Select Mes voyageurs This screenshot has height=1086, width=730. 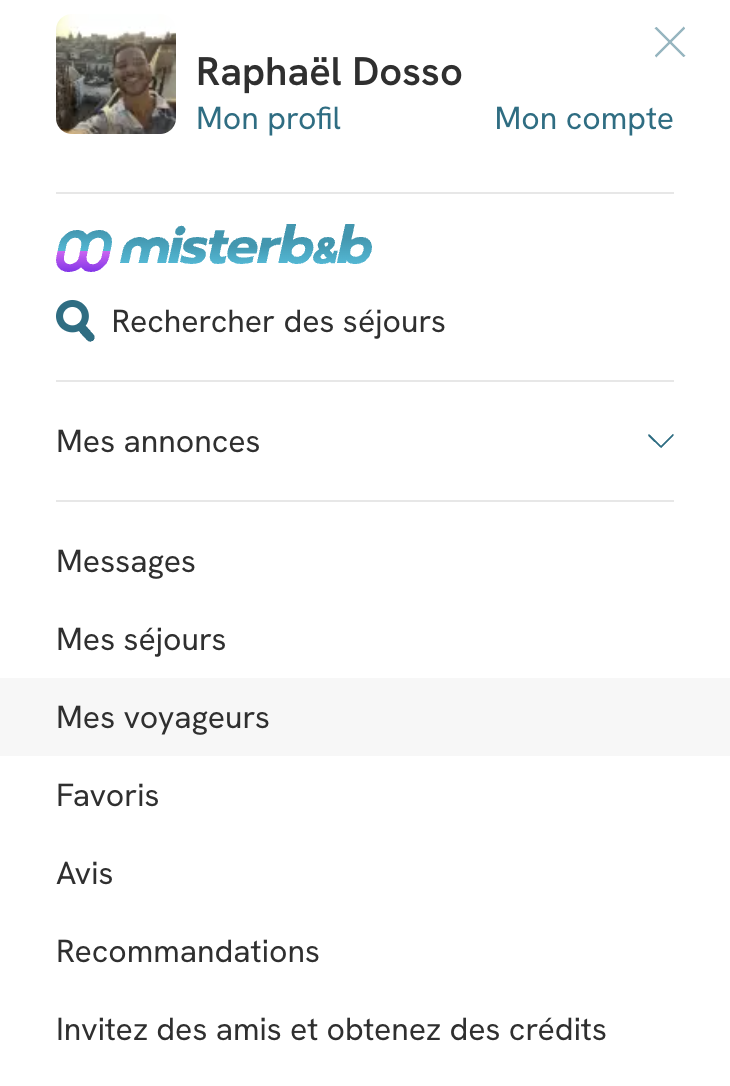(x=163, y=717)
